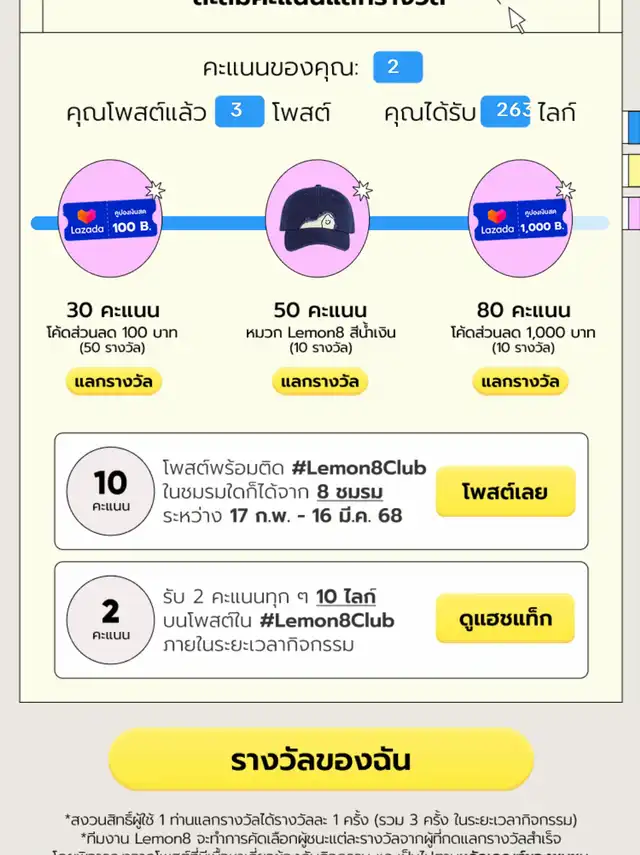640x855 pixels.
Task: Open the ดูแฮชแท็ก hashtag button
Action: pyautogui.click(x=505, y=619)
